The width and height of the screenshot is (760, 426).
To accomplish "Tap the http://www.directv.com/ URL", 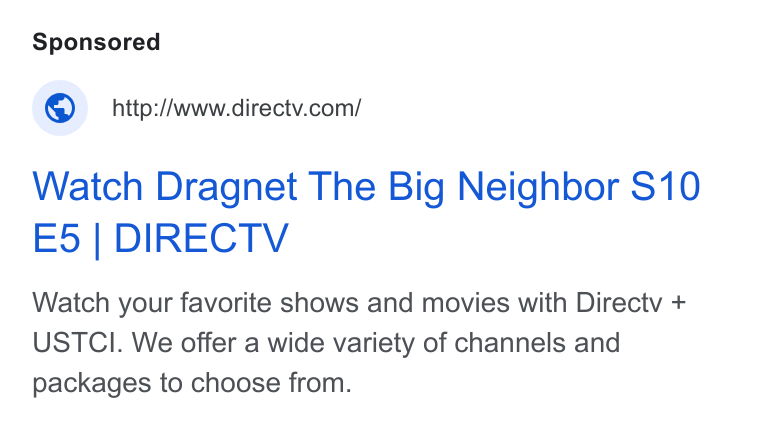I will (237, 108).
